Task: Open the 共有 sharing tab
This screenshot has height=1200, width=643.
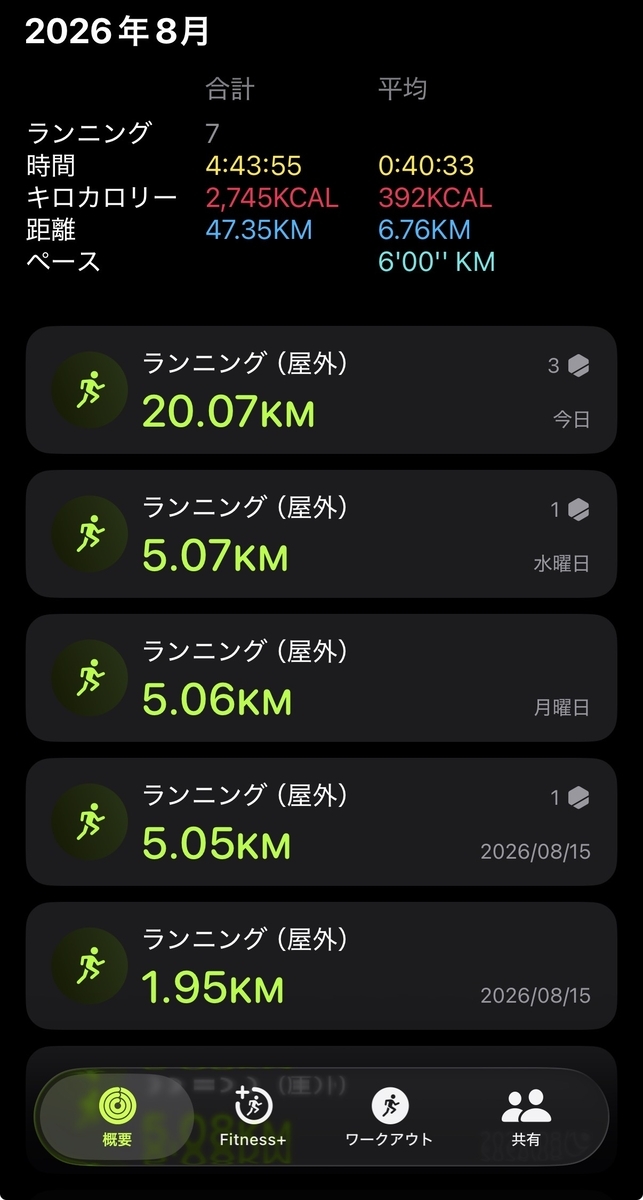Action: click(527, 1117)
